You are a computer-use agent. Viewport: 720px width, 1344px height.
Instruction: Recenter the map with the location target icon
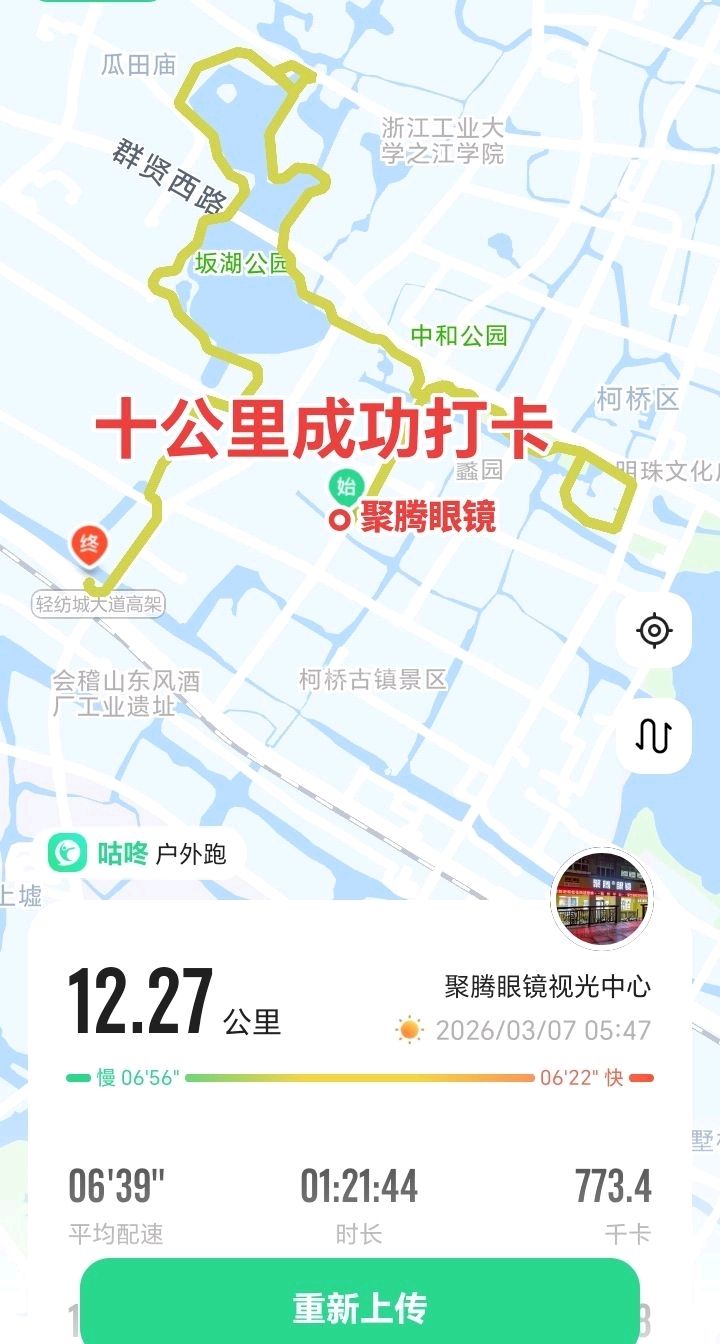(654, 631)
